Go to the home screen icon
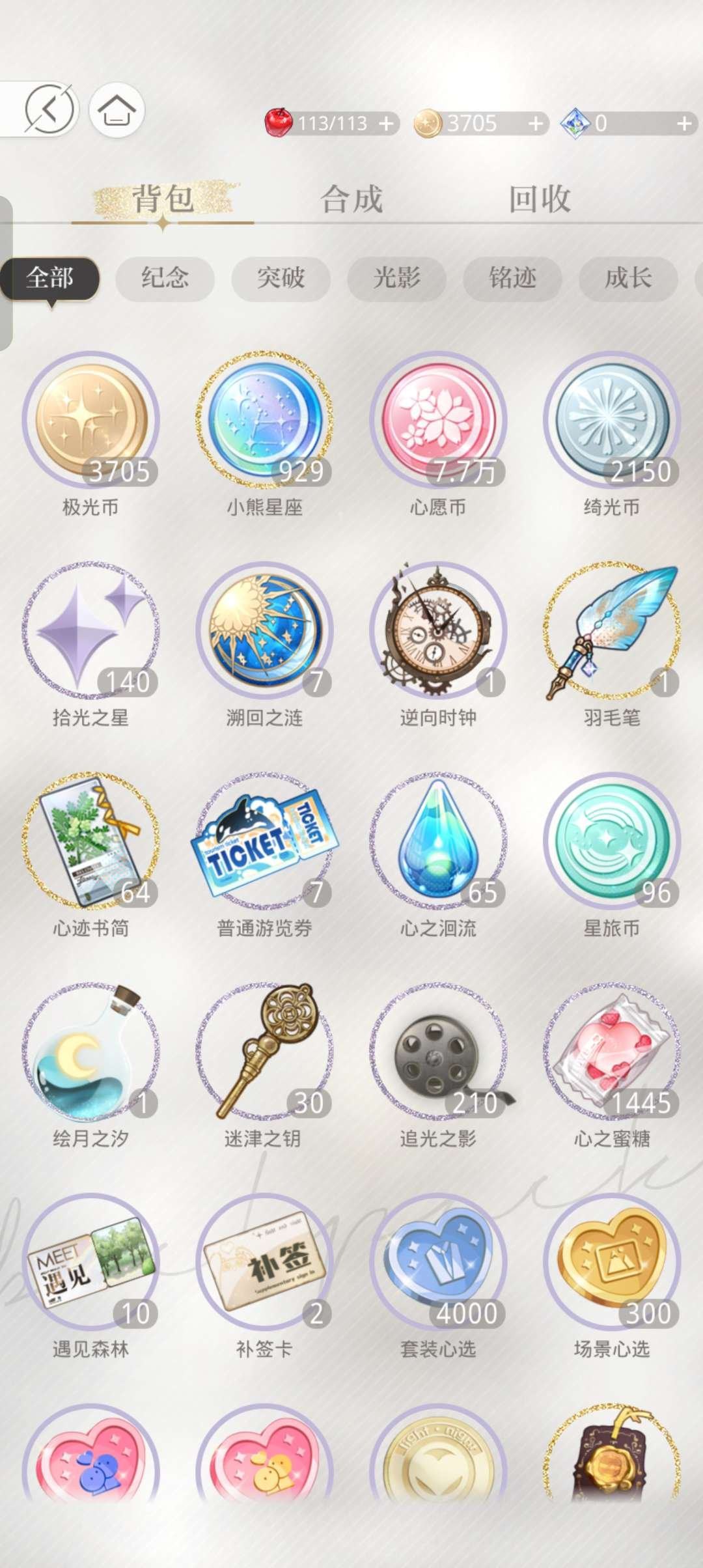Viewport: 703px width, 1568px height. click(117, 109)
